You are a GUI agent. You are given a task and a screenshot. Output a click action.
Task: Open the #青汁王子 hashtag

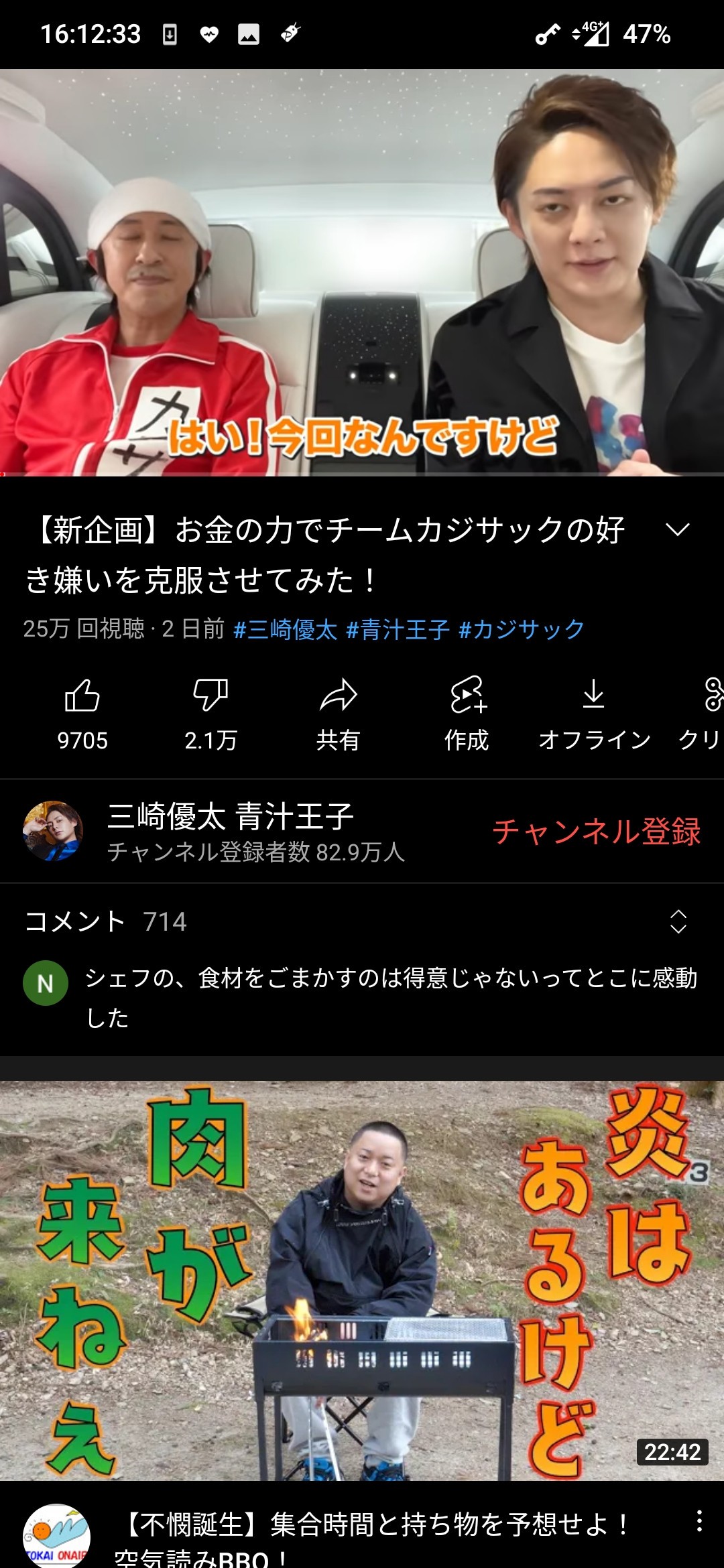(398, 629)
